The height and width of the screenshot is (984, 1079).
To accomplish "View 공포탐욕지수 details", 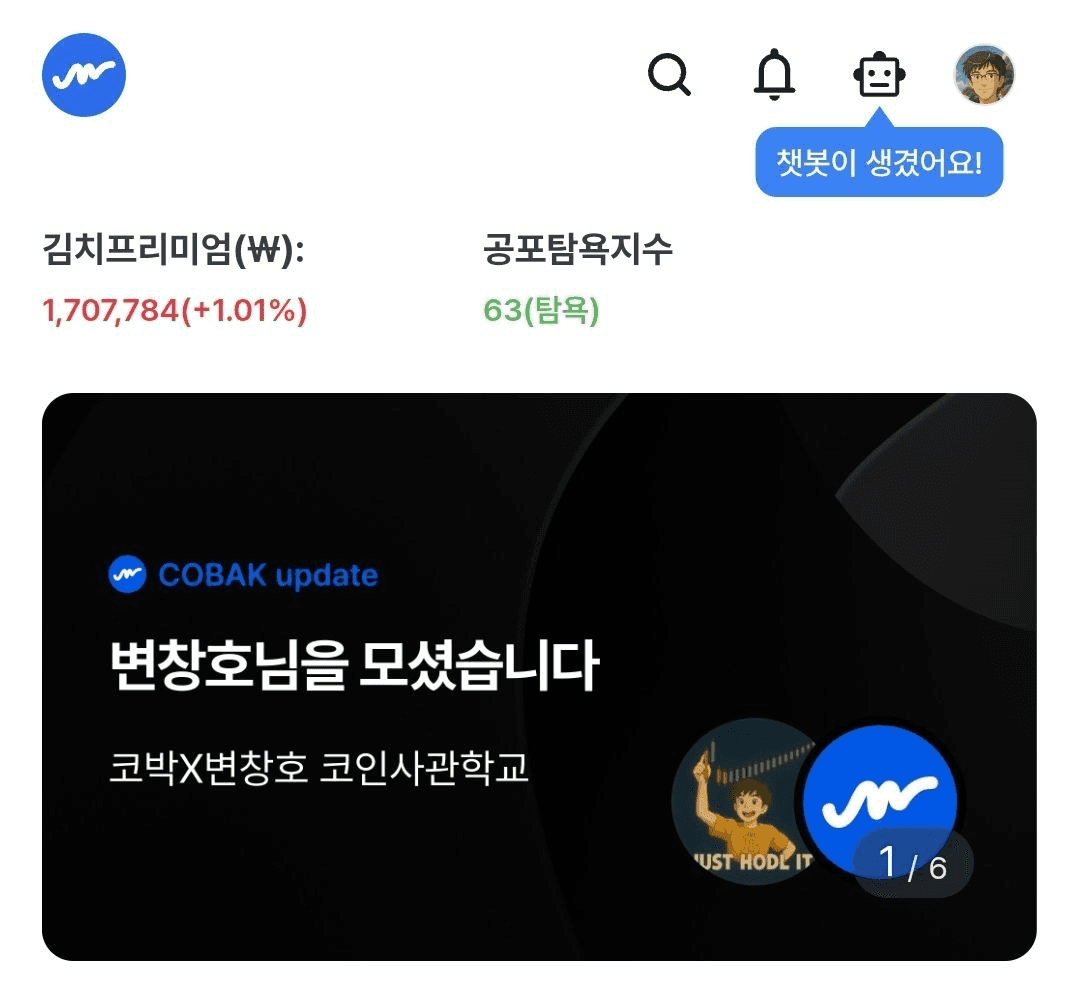I will pyautogui.click(x=577, y=280).
